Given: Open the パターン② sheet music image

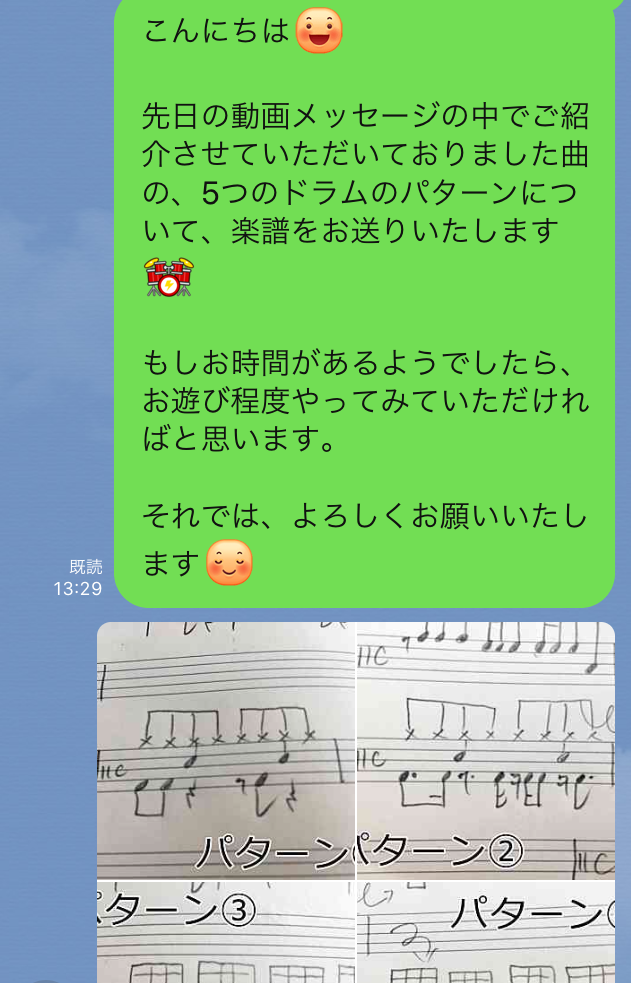Looking at the screenshot, I should click(486, 750).
